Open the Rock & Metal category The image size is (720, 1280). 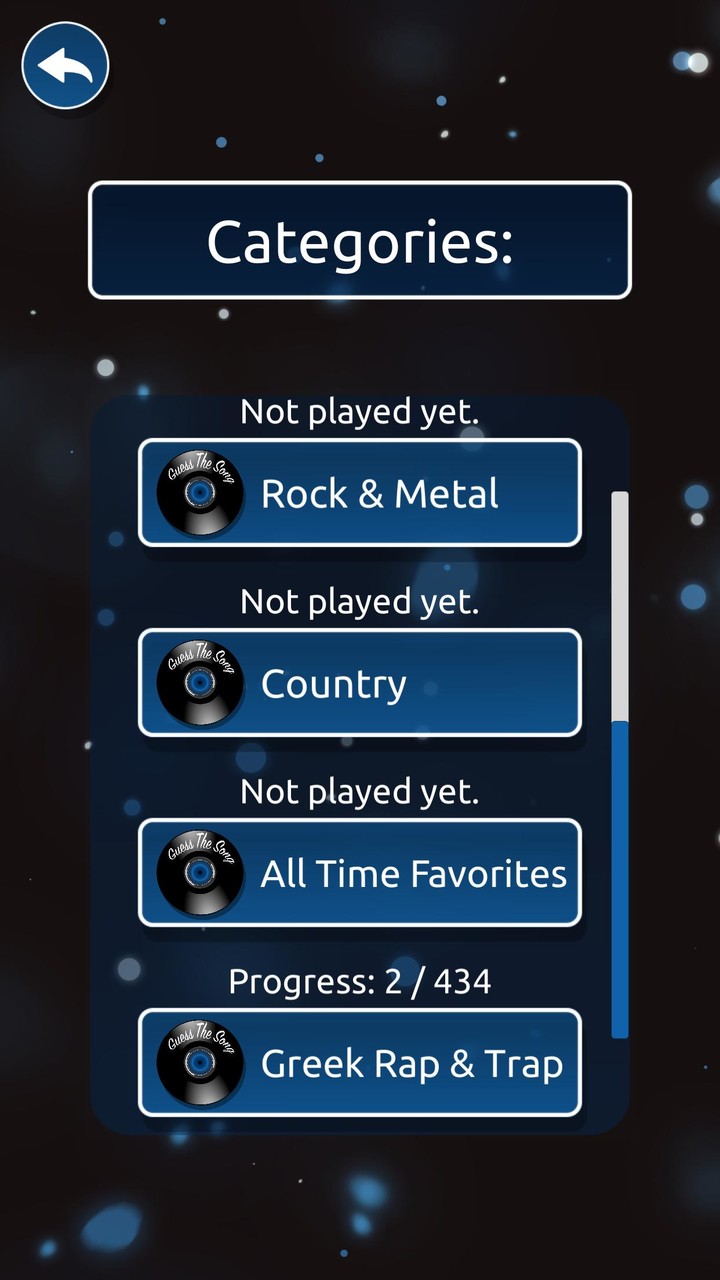(378, 492)
